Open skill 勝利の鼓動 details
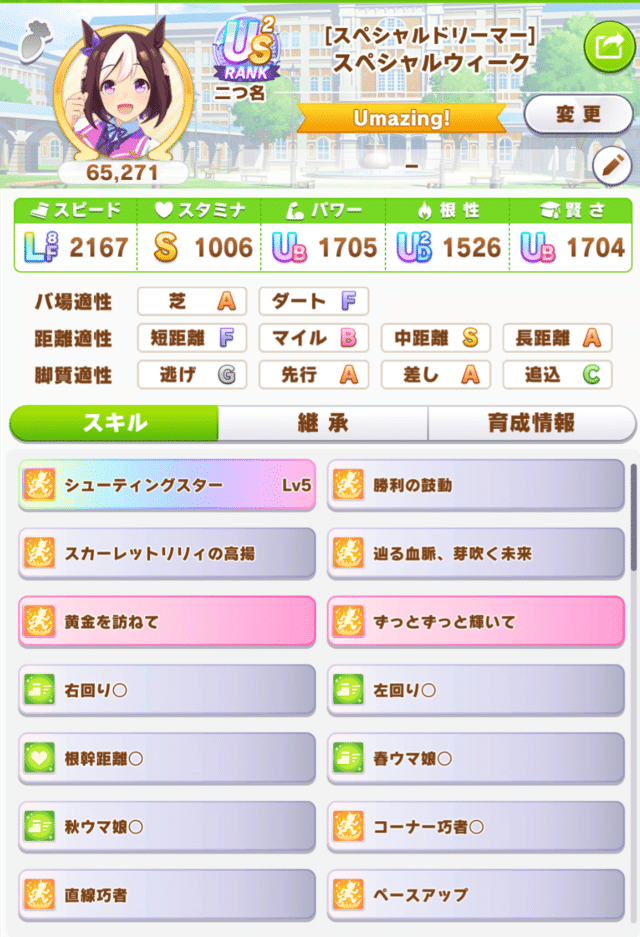The image size is (640, 937). 476,485
